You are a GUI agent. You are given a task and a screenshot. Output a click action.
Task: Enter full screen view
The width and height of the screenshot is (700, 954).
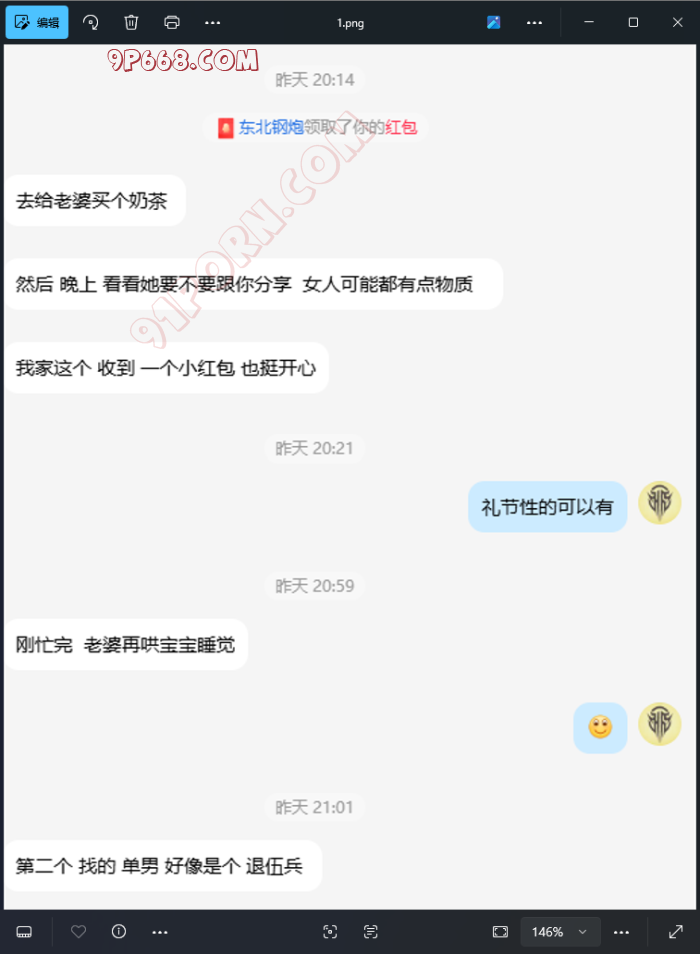click(x=676, y=931)
